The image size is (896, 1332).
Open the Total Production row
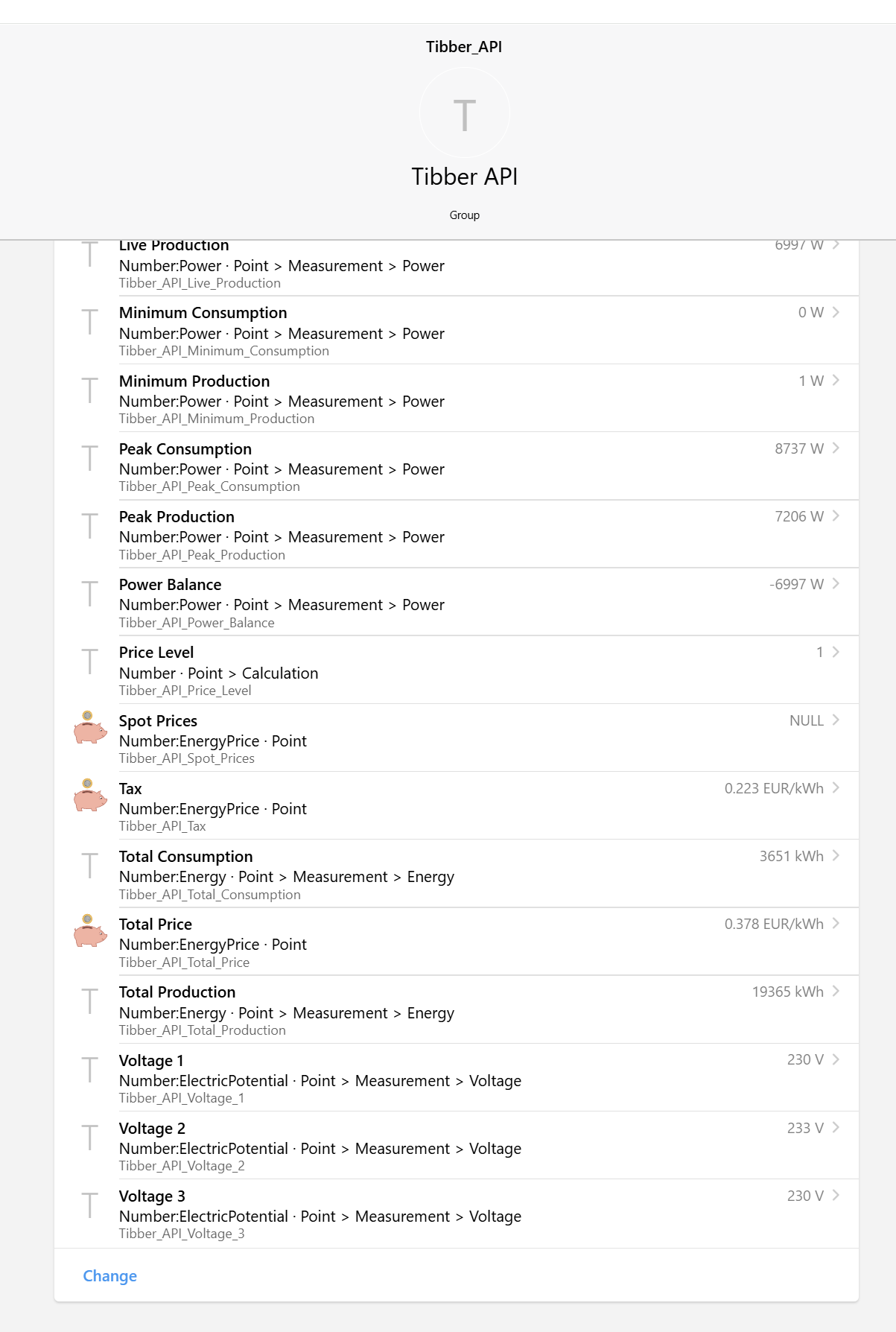click(x=456, y=1009)
